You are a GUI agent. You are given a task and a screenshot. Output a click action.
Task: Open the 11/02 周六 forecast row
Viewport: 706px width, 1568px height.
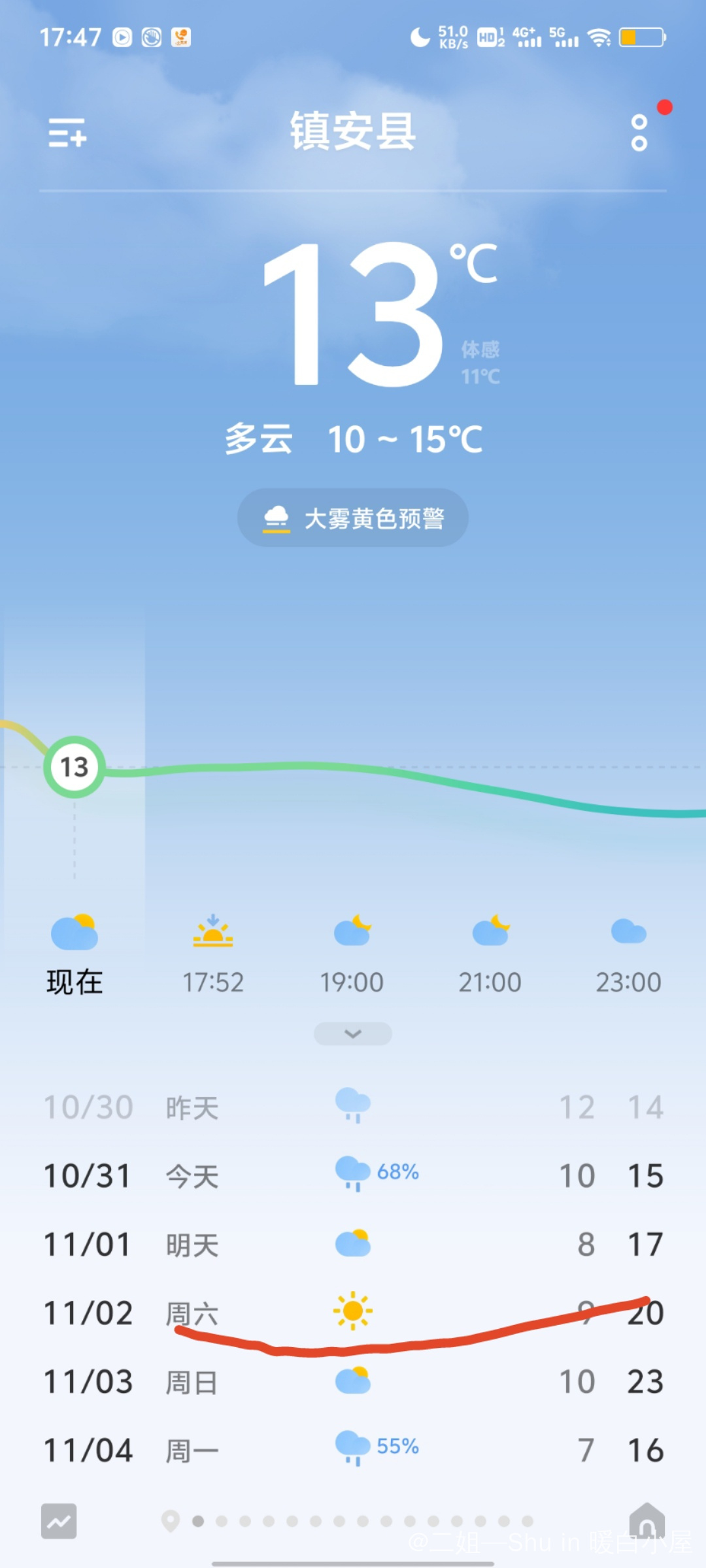353,1313
